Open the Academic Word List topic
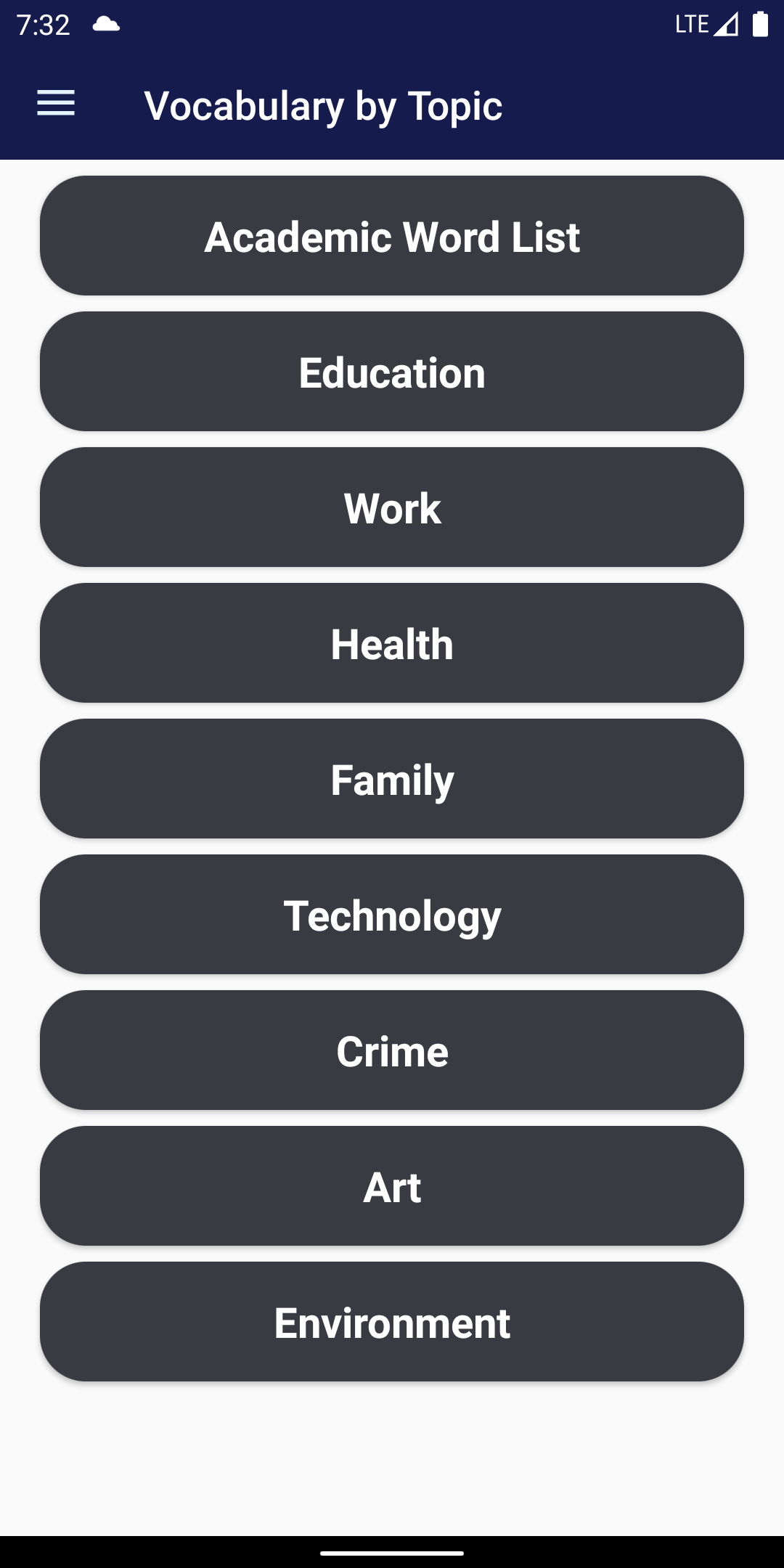This screenshot has height=1568, width=784. [x=392, y=236]
